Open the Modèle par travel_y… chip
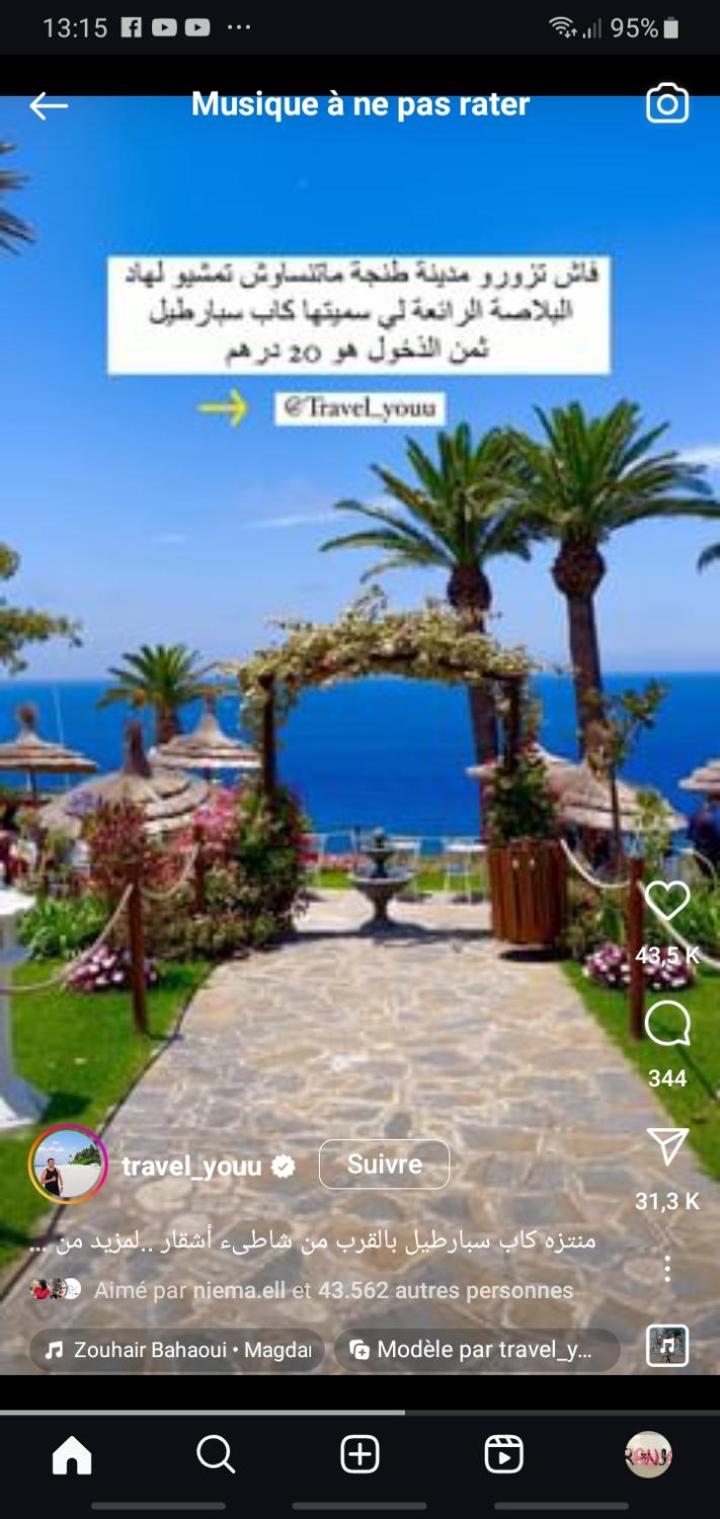Viewport: 720px width, 1519px height. pyautogui.click(x=477, y=1350)
